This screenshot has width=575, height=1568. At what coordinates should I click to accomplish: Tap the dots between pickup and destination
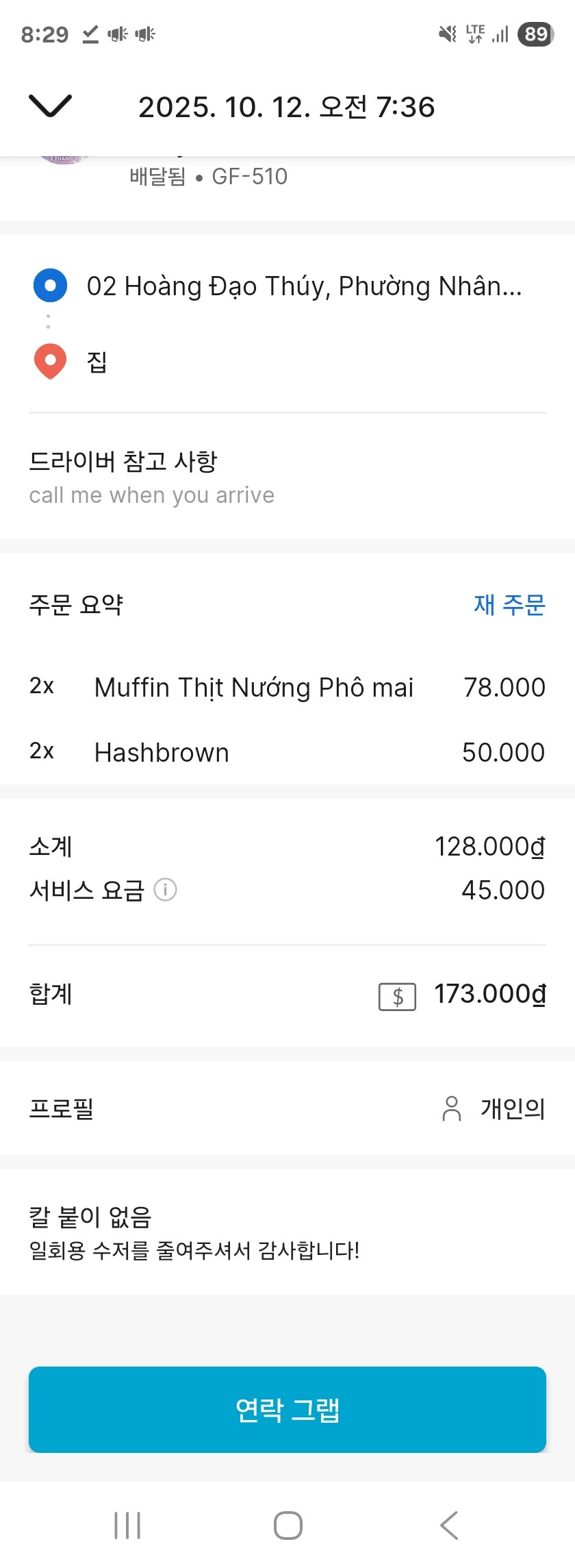48,321
